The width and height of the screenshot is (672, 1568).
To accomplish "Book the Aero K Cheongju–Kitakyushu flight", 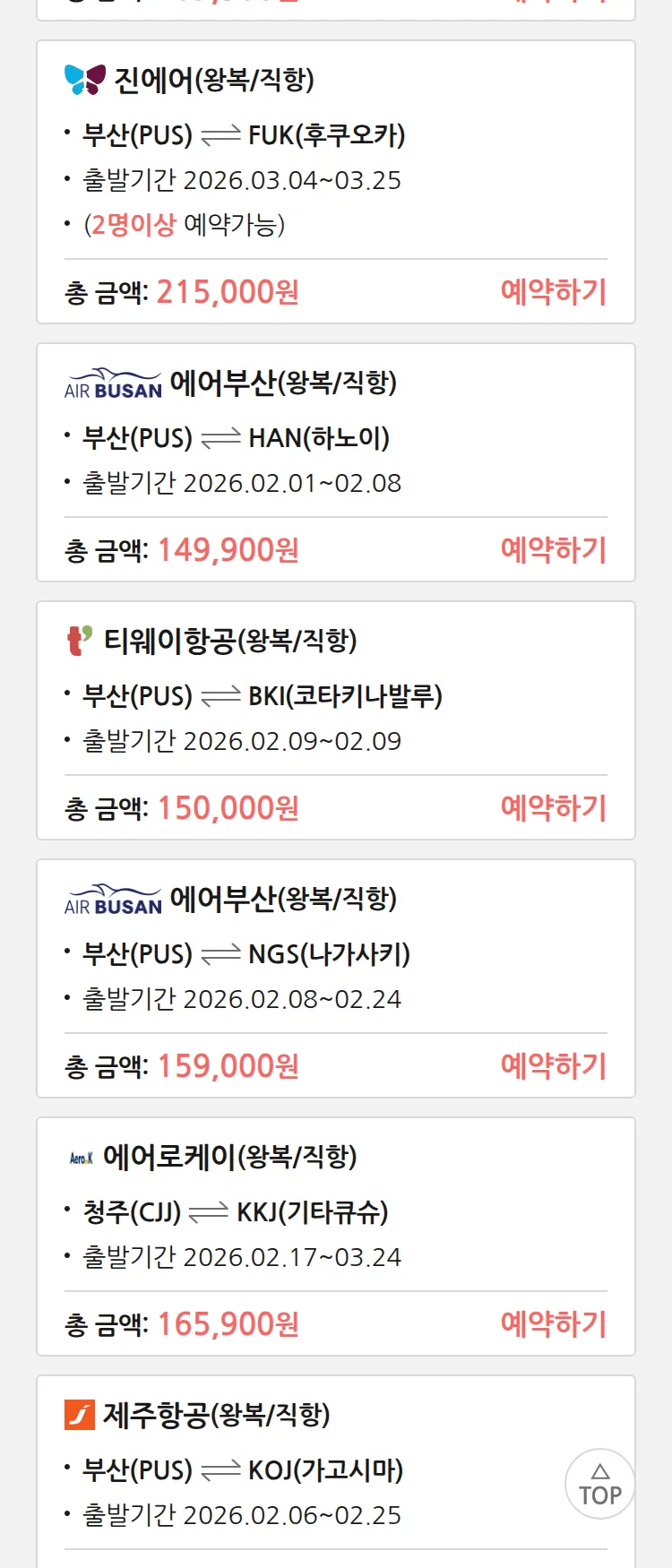I will 553,1324.
